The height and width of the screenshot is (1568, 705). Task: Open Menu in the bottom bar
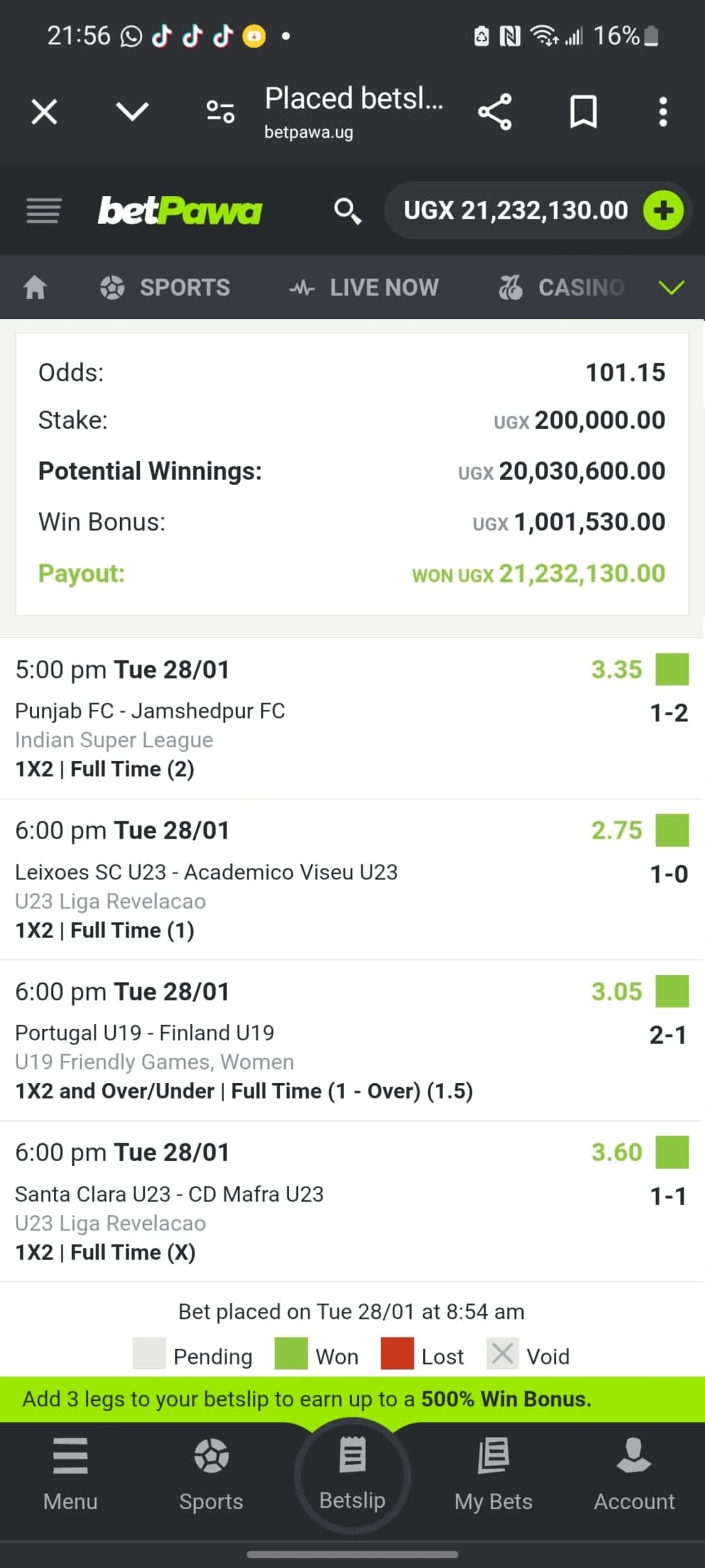(x=70, y=1473)
